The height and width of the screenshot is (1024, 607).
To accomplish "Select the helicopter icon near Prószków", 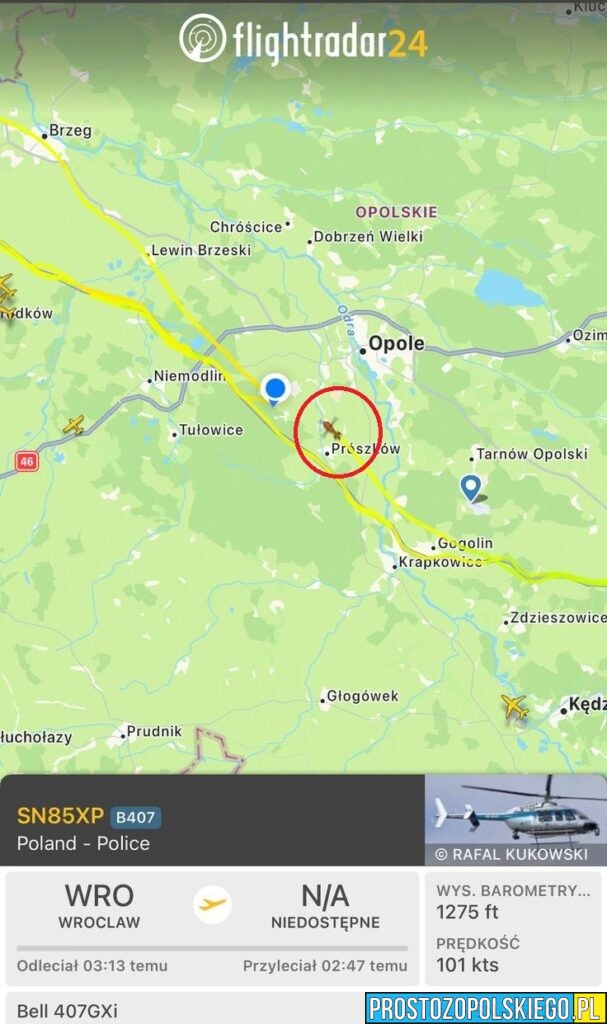I will point(331,430).
